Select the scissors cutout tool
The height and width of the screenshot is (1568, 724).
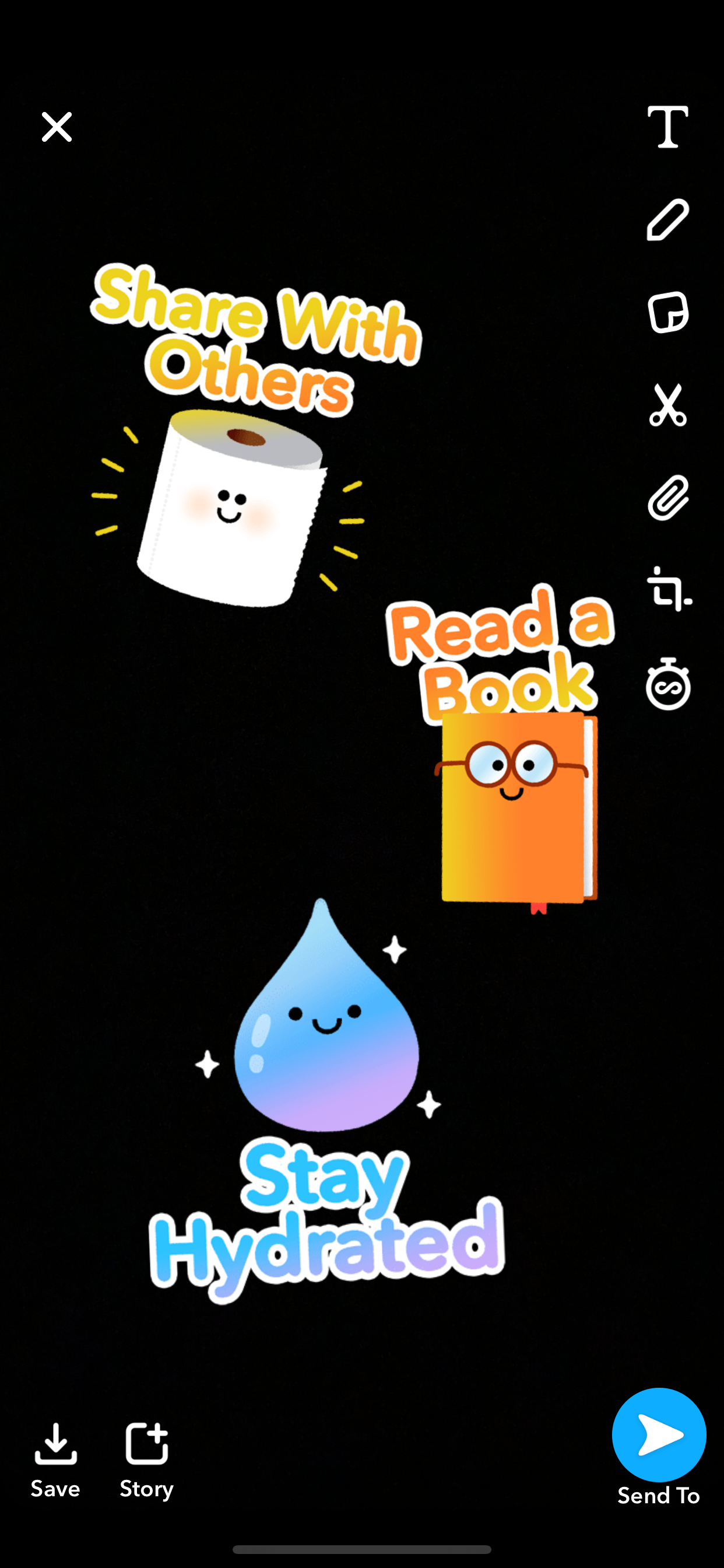point(667,405)
